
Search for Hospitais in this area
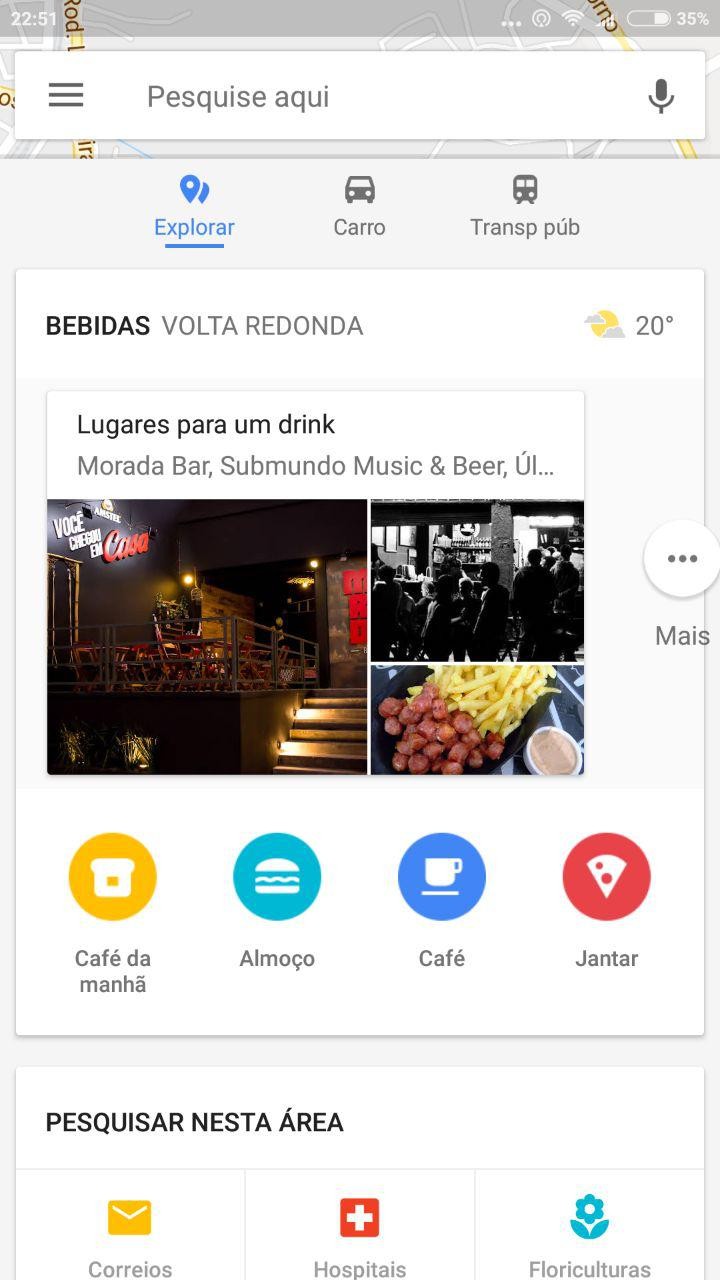[x=360, y=1232]
